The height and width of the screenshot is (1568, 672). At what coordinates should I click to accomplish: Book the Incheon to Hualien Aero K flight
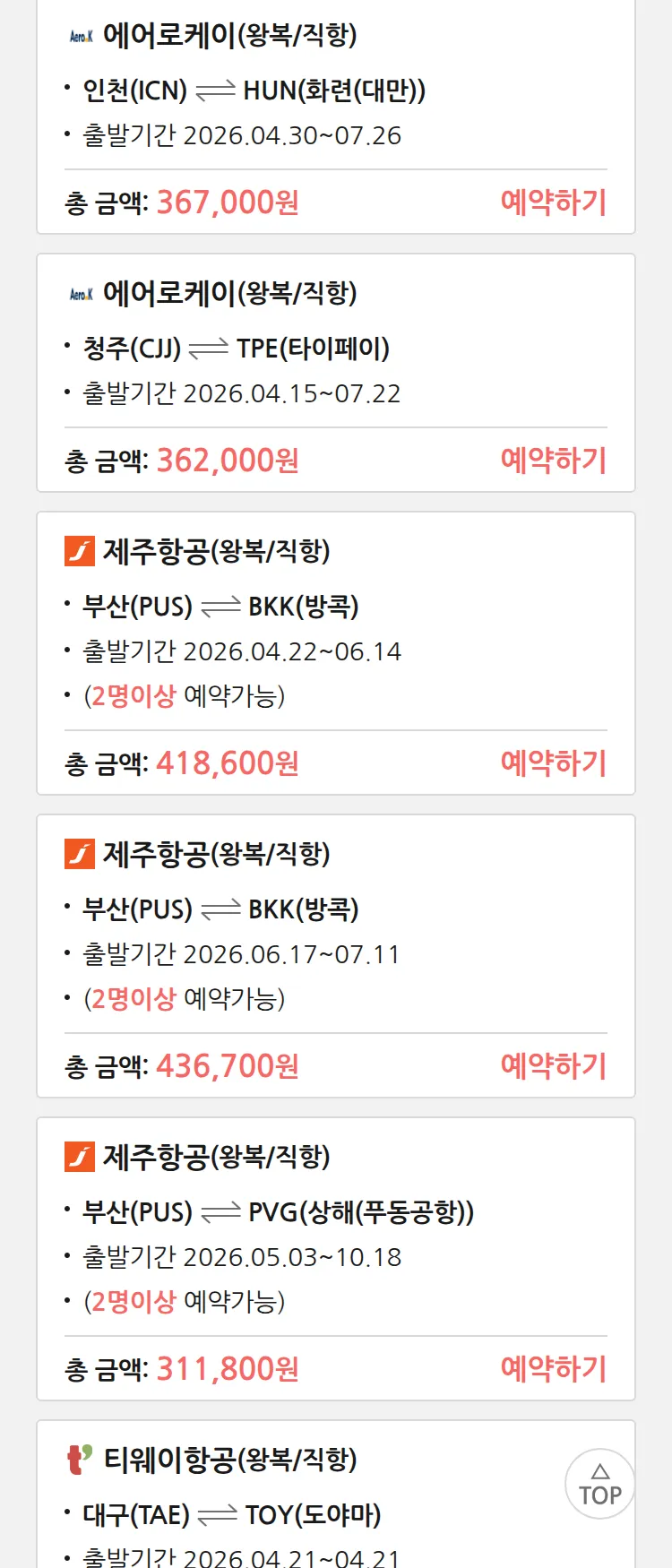(553, 202)
